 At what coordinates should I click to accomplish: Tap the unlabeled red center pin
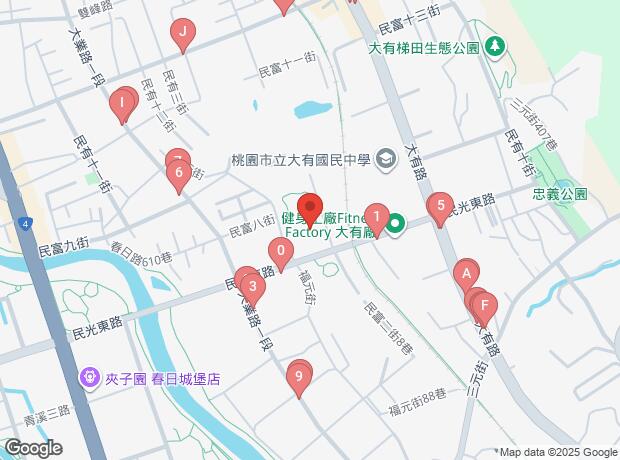coord(310,208)
